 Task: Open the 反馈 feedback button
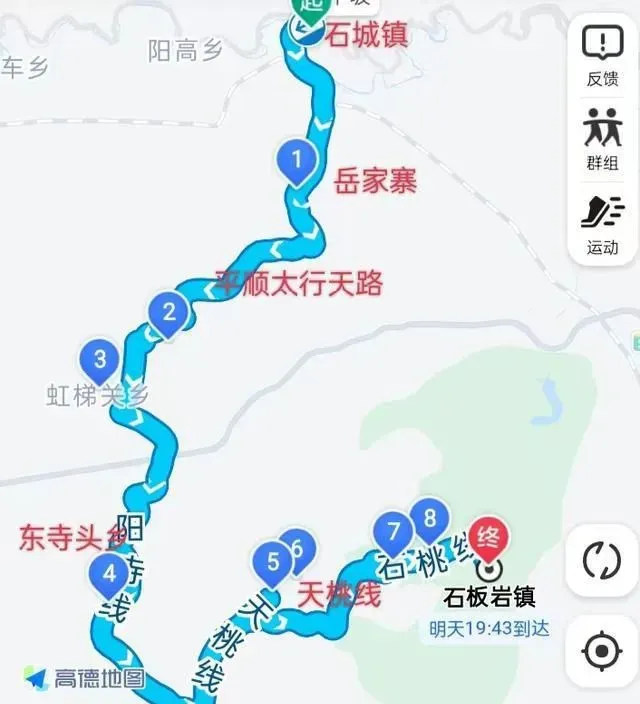coord(602,55)
